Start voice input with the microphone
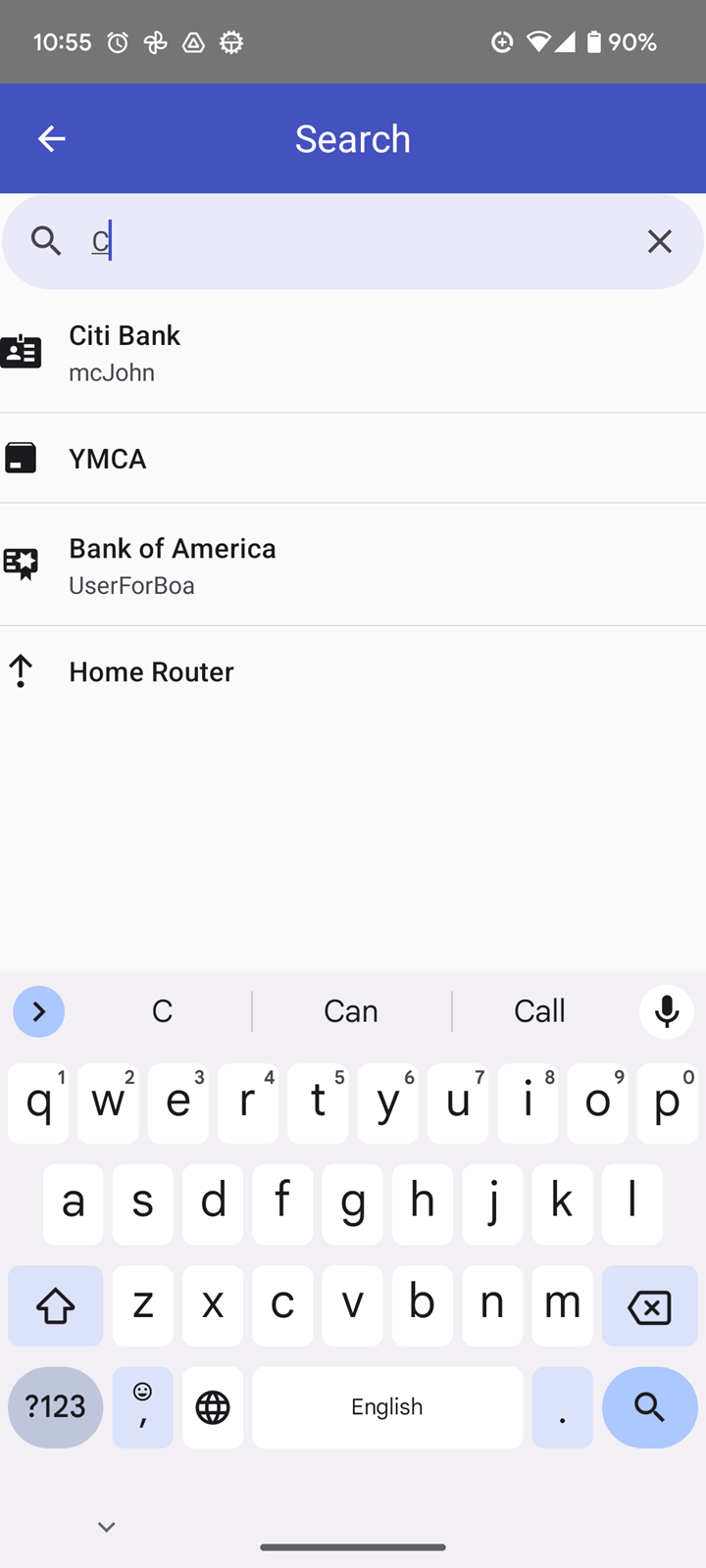Viewport: 706px width, 1568px height. point(667,1011)
